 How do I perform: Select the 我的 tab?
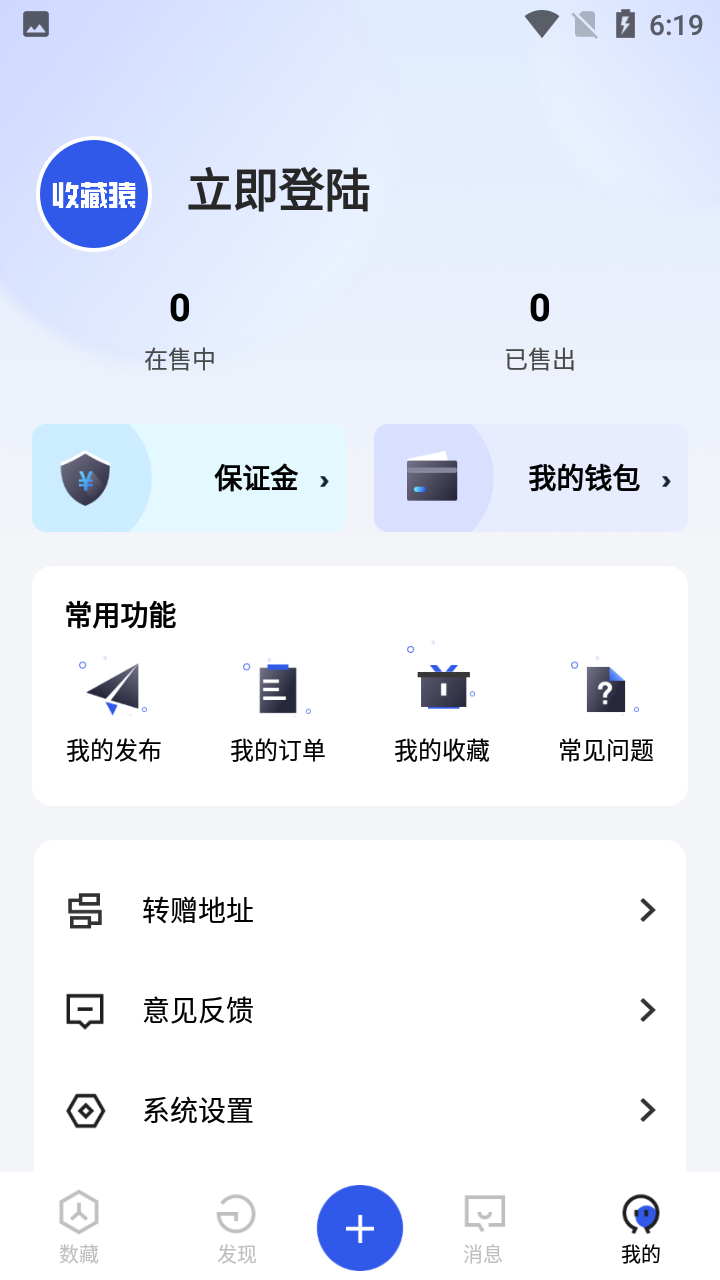click(641, 1228)
